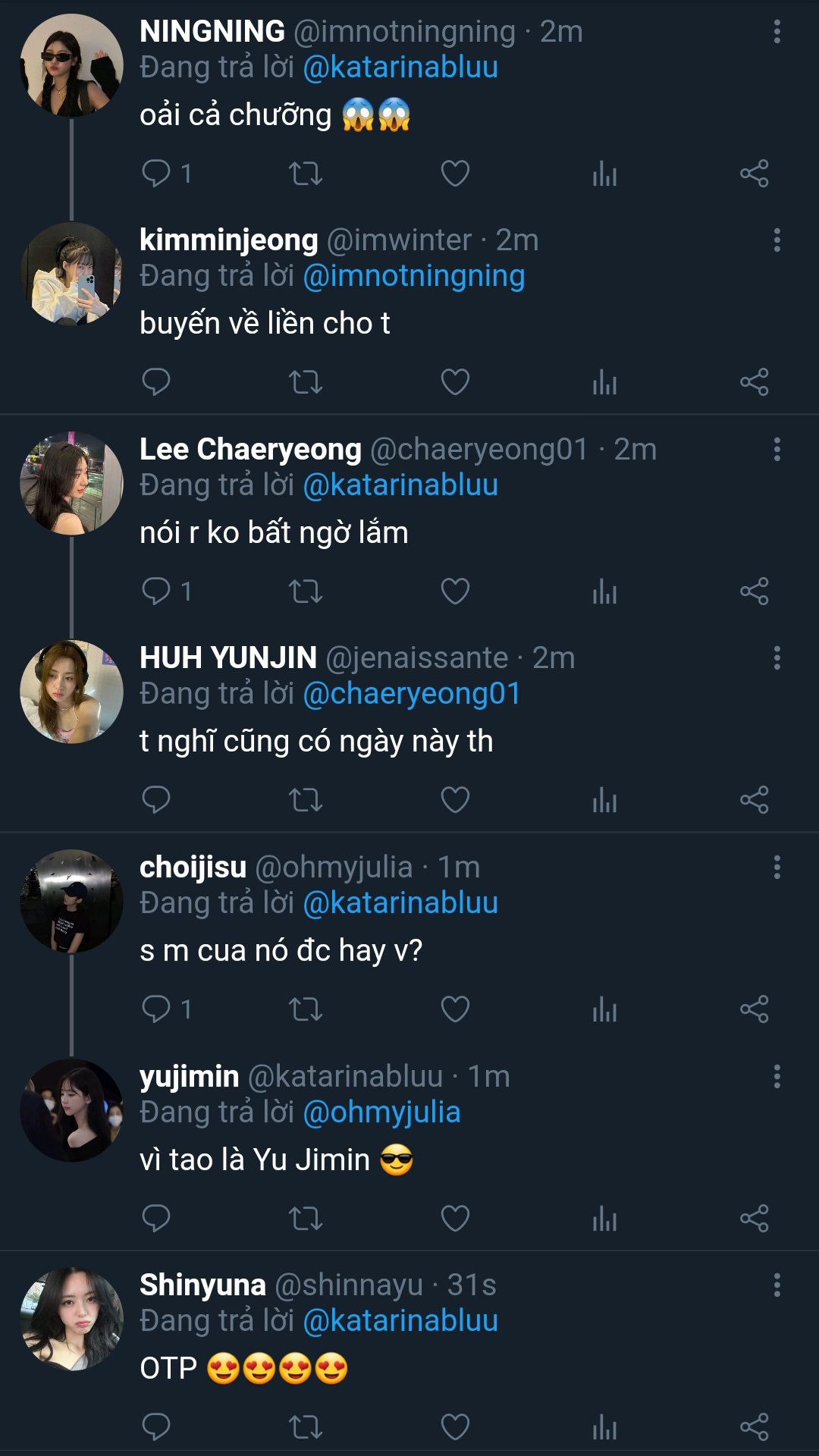The width and height of the screenshot is (819, 1456).
Task: Open the @imnotningning mention link in kimminjeong's tweet
Action: click(x=414, y=276)
